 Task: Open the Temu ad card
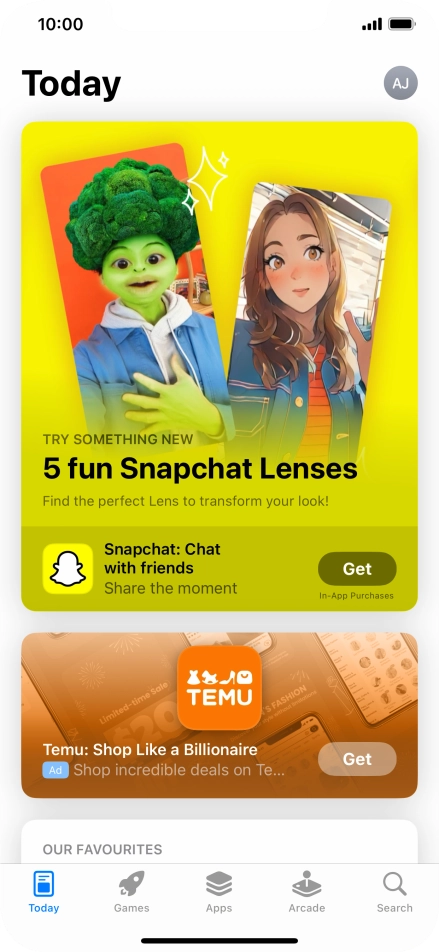(219, 715)
